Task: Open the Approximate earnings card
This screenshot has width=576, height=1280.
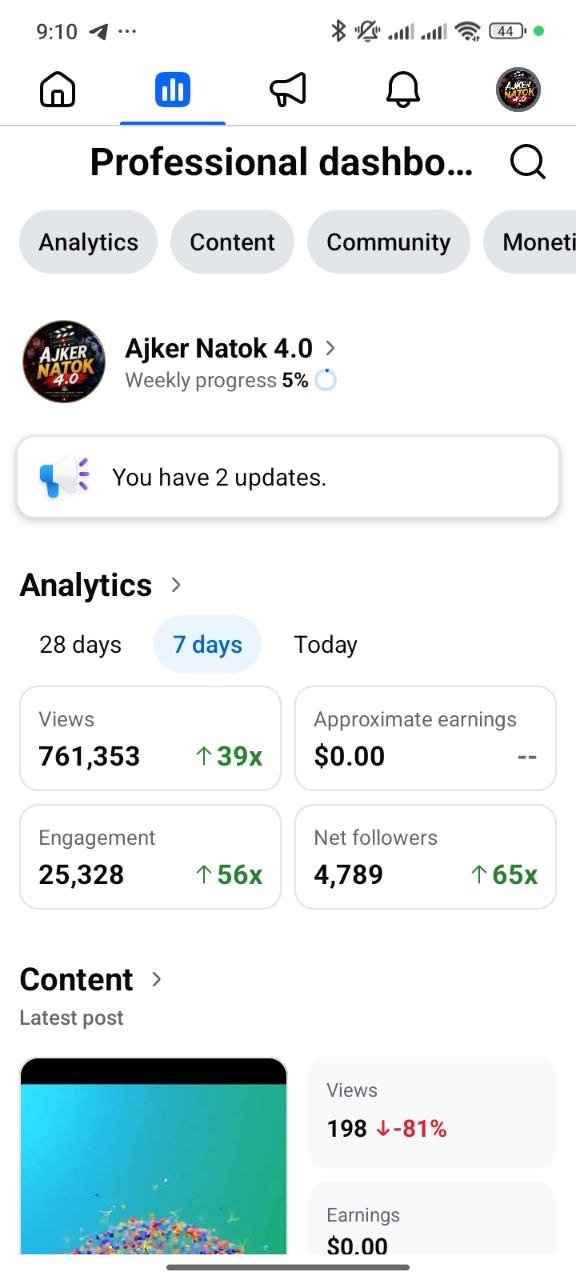Action: [x=425, y=738]
